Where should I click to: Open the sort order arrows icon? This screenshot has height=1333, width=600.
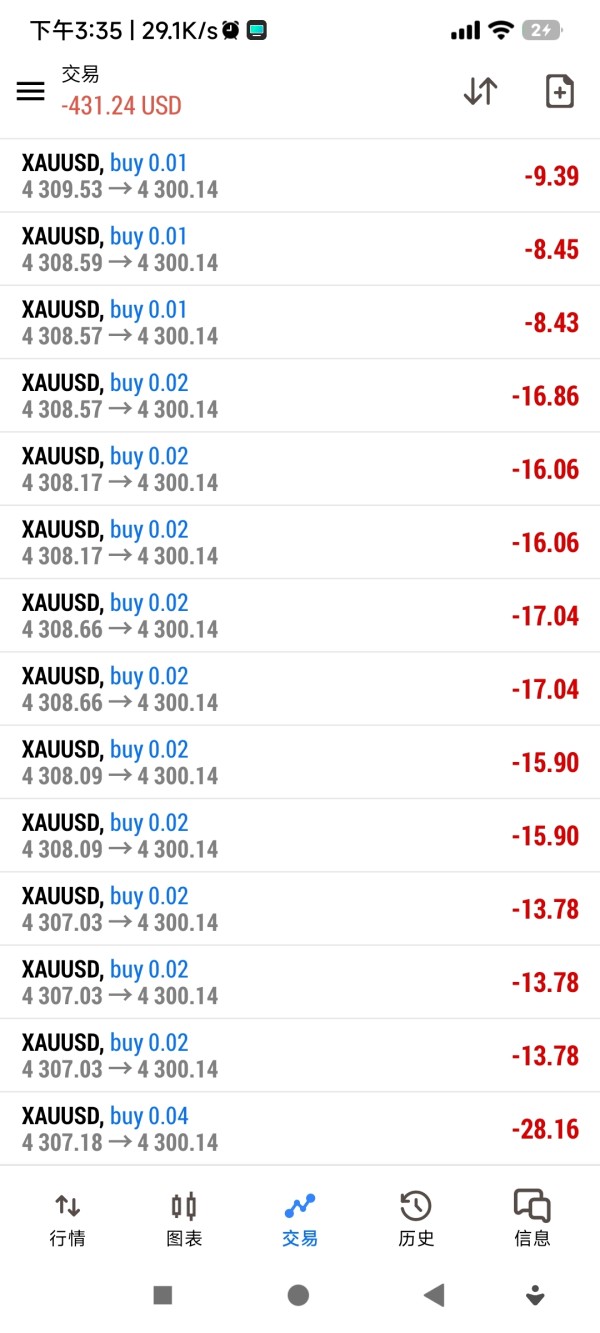coord(480,91)
